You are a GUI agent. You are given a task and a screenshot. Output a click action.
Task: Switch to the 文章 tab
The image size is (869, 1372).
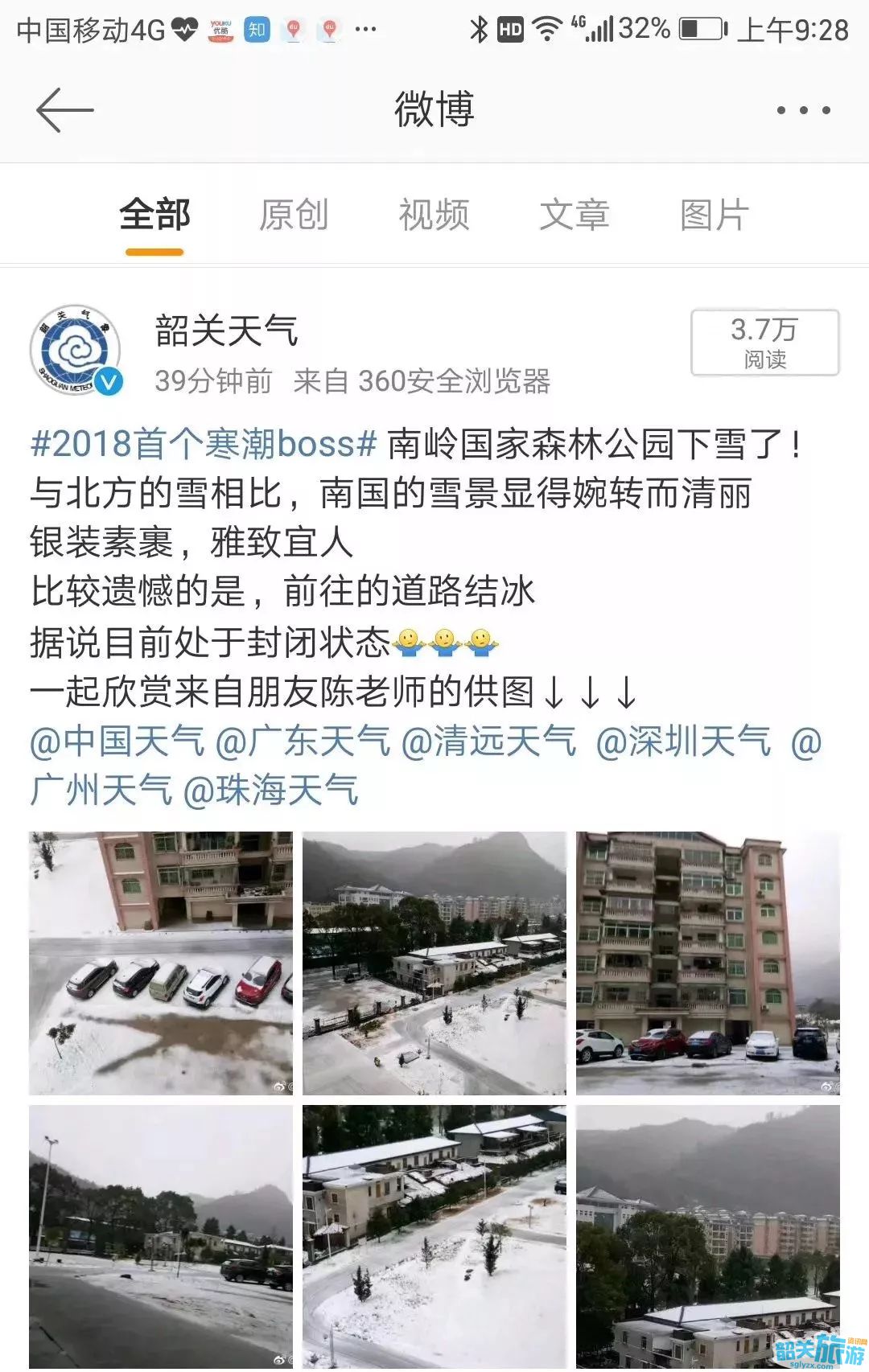[x=574, y=215]
